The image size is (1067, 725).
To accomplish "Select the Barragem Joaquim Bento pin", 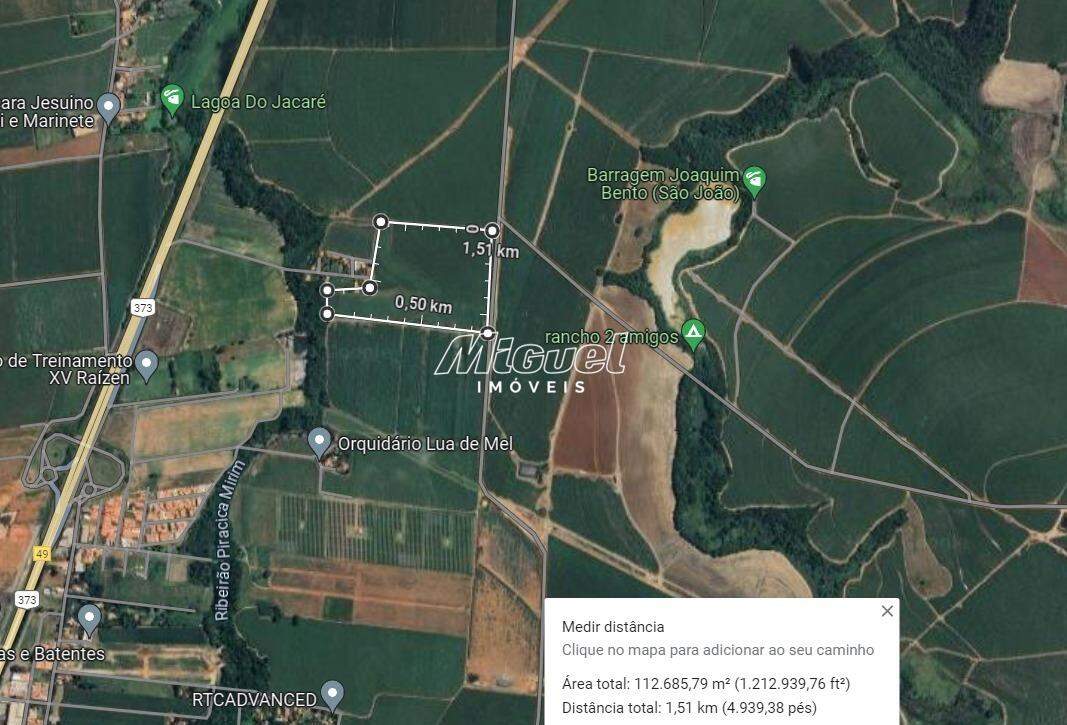I will point(755,181).
